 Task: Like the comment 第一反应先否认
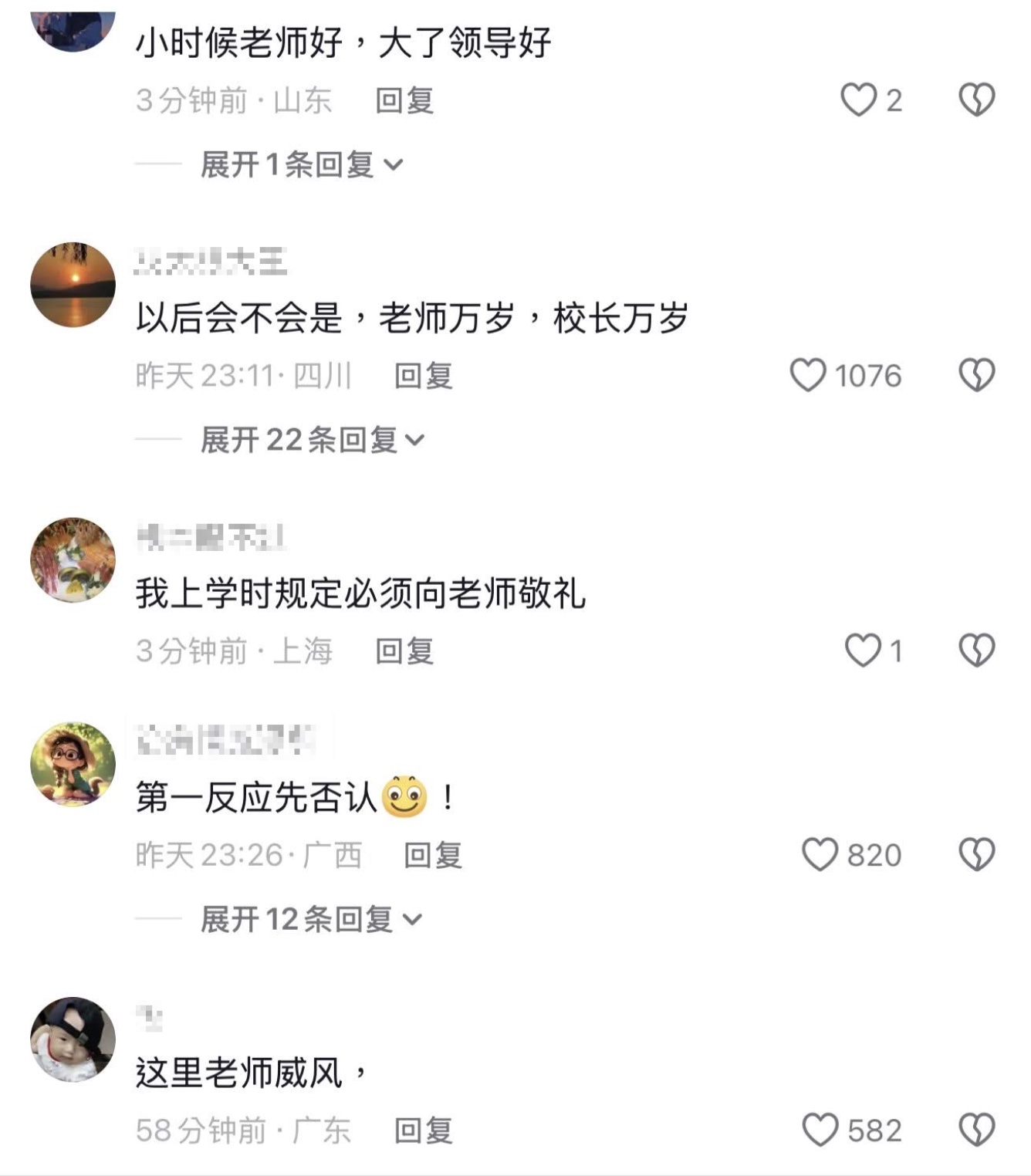pos(820,854)
